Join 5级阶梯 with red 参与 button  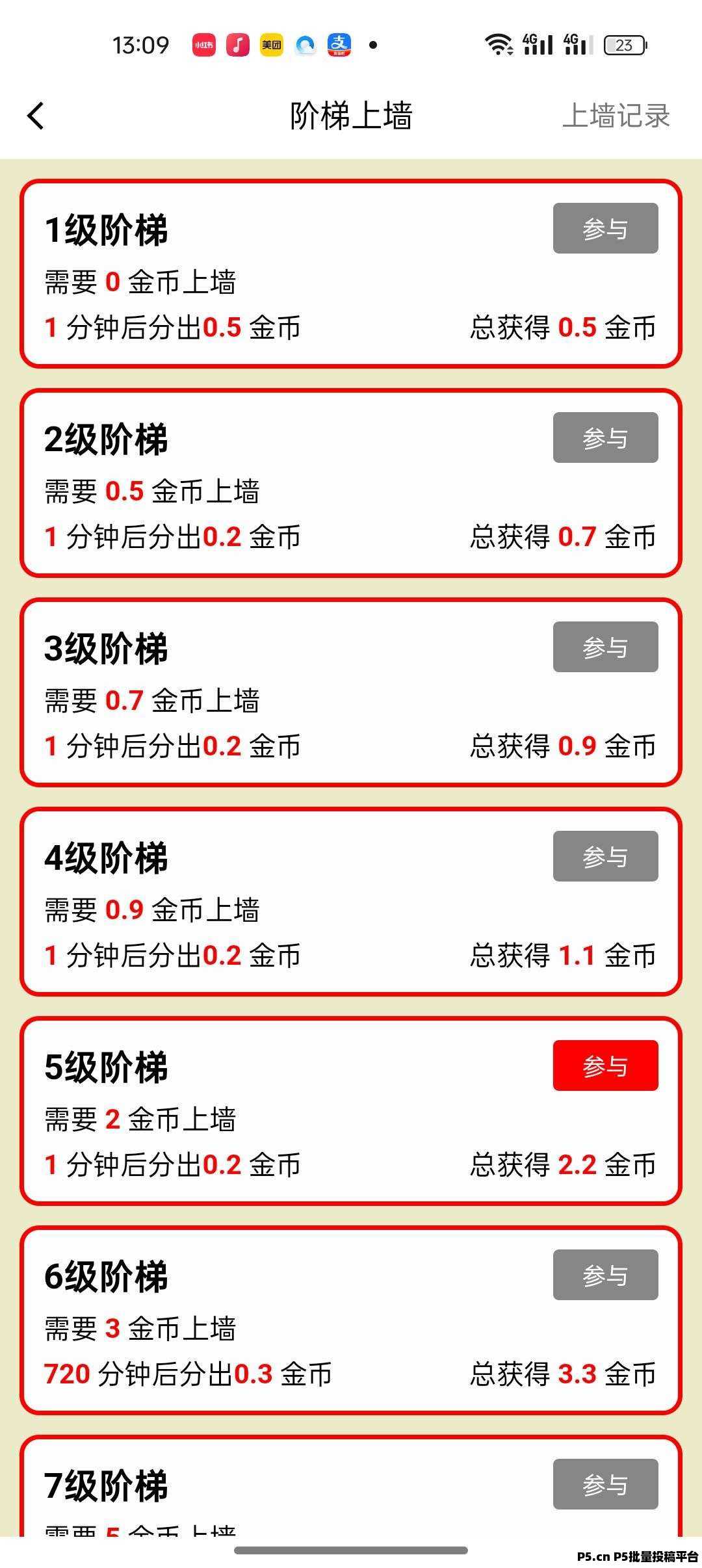(605, 1066)
